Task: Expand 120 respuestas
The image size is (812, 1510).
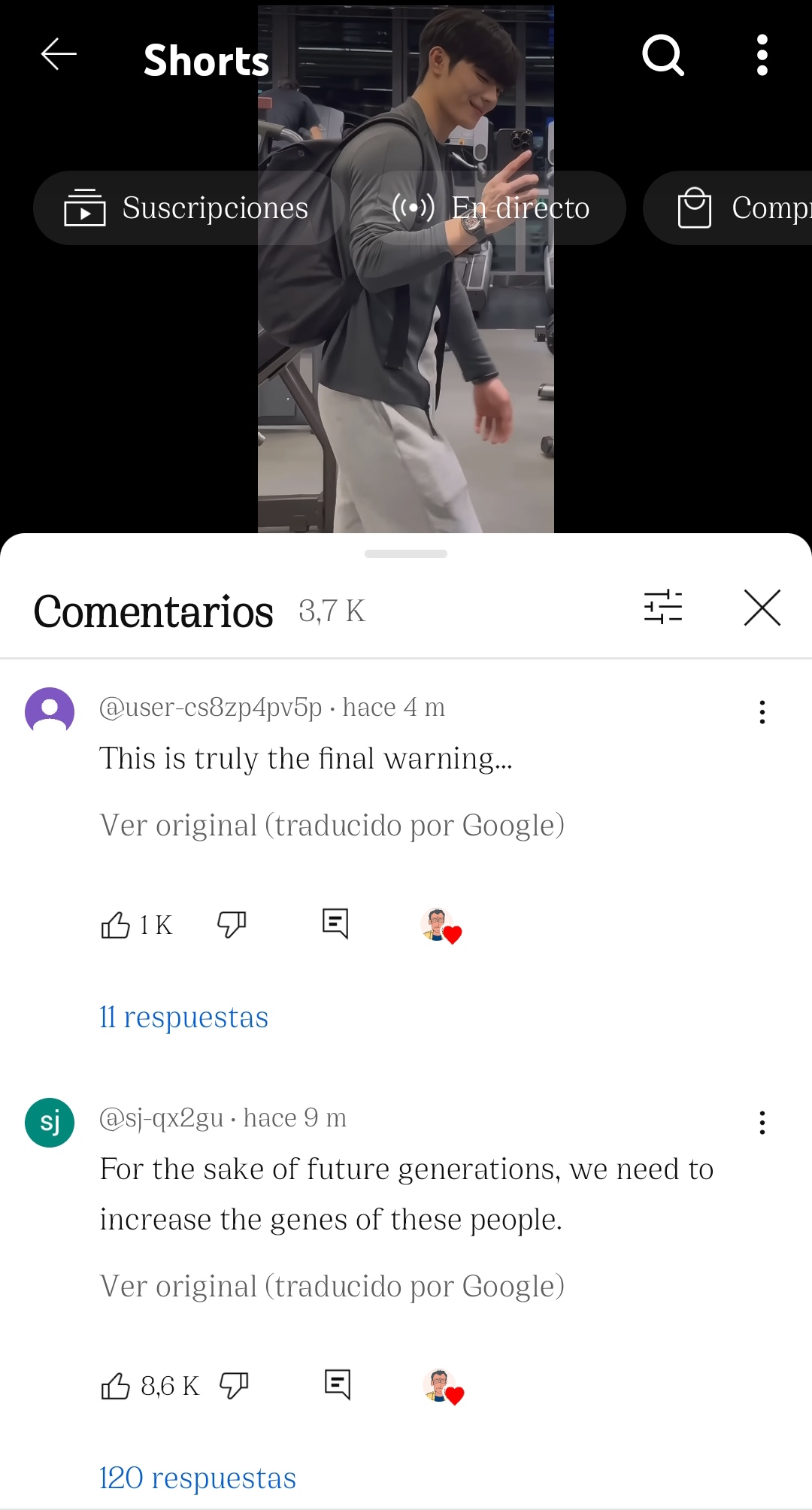Action: pyautogui.click(x=198, y=1478)
